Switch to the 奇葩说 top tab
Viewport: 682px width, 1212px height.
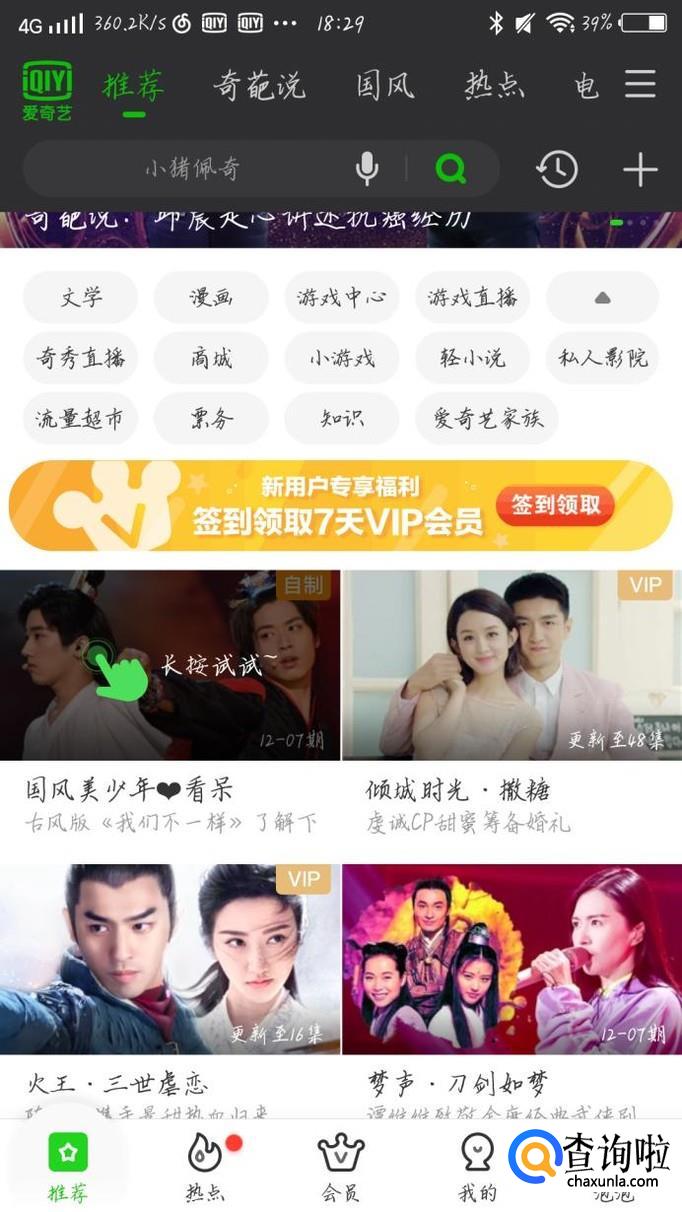tap(259, 86)
